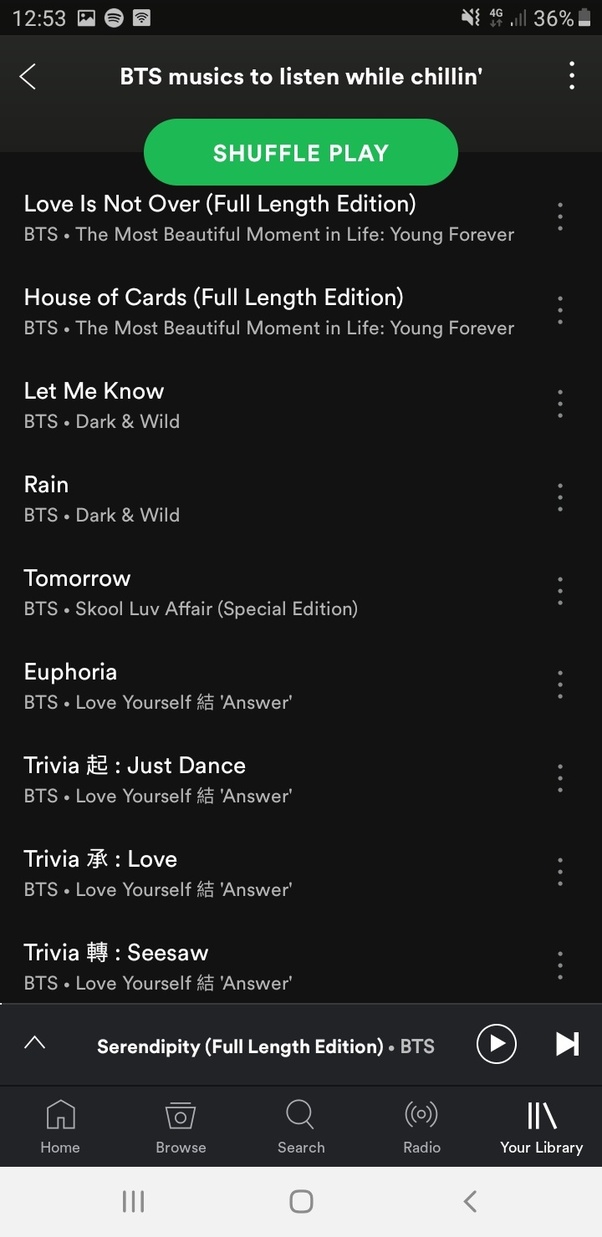Go back from the playlist
This screenshot has width=602, height=1237.
click(28, 76)
